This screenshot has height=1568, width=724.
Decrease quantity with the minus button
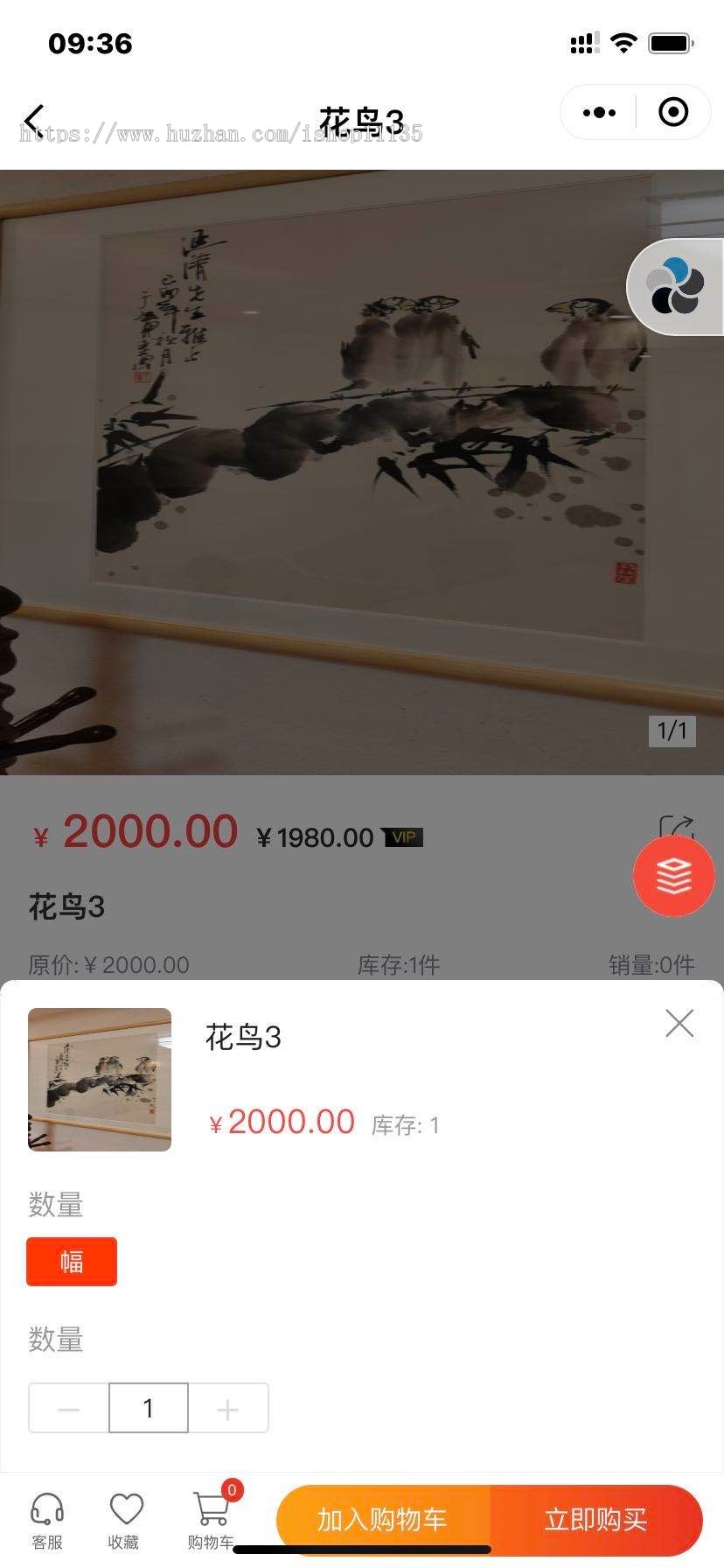(69, 1408)
